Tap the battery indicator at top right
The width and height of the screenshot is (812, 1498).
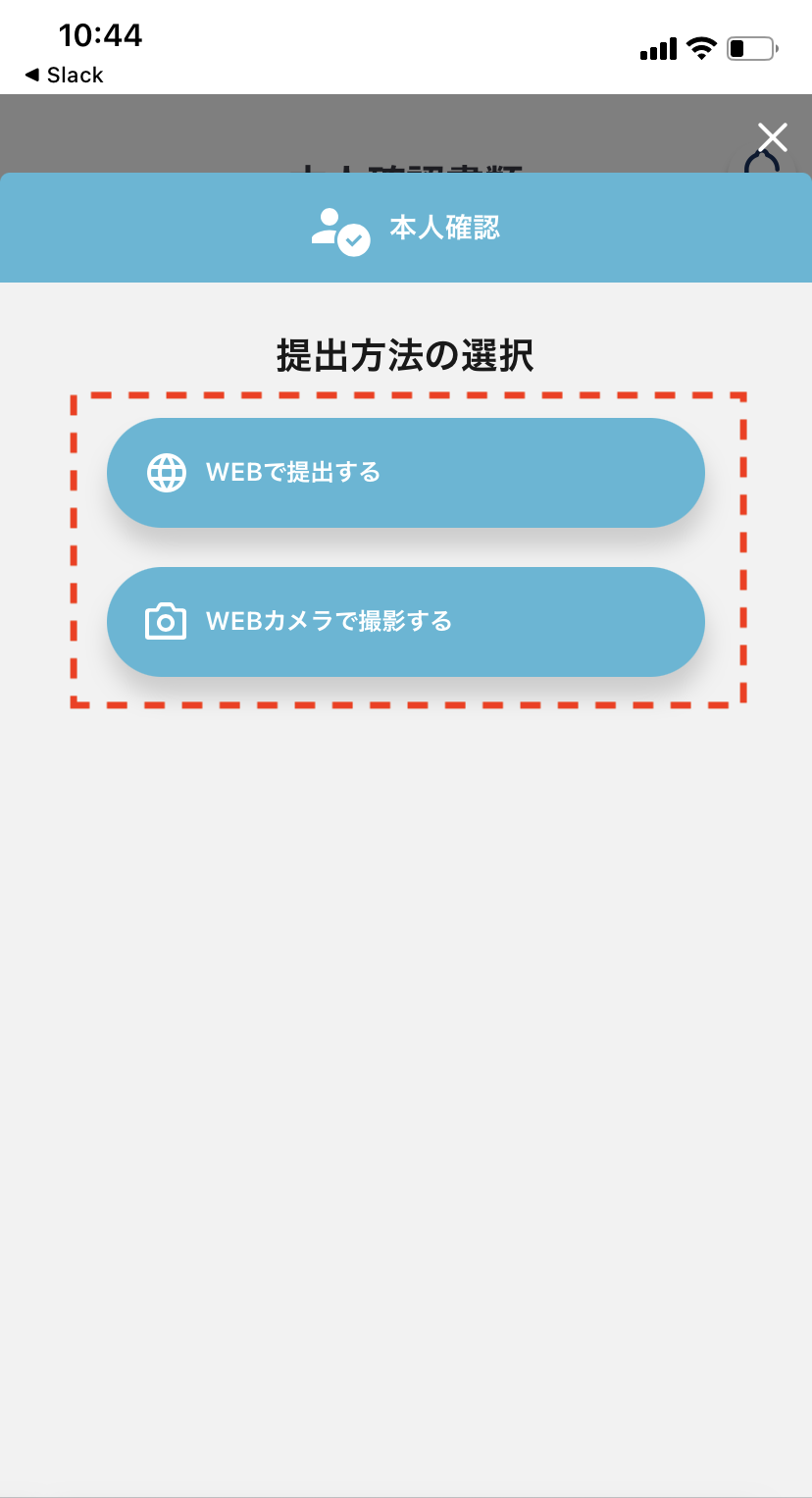tap(749, 48)
